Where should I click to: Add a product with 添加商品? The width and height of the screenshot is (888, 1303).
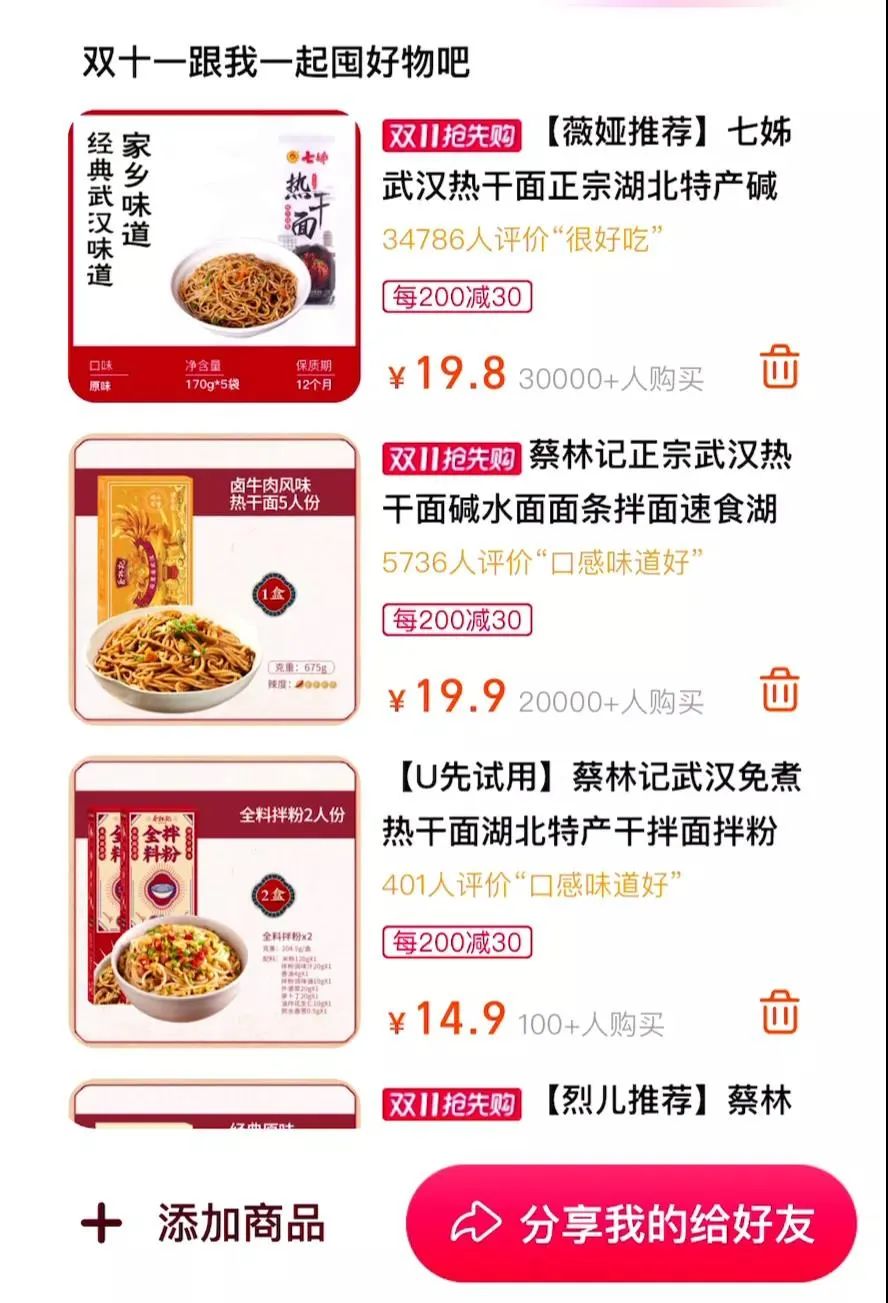(x=205, y=1224)
